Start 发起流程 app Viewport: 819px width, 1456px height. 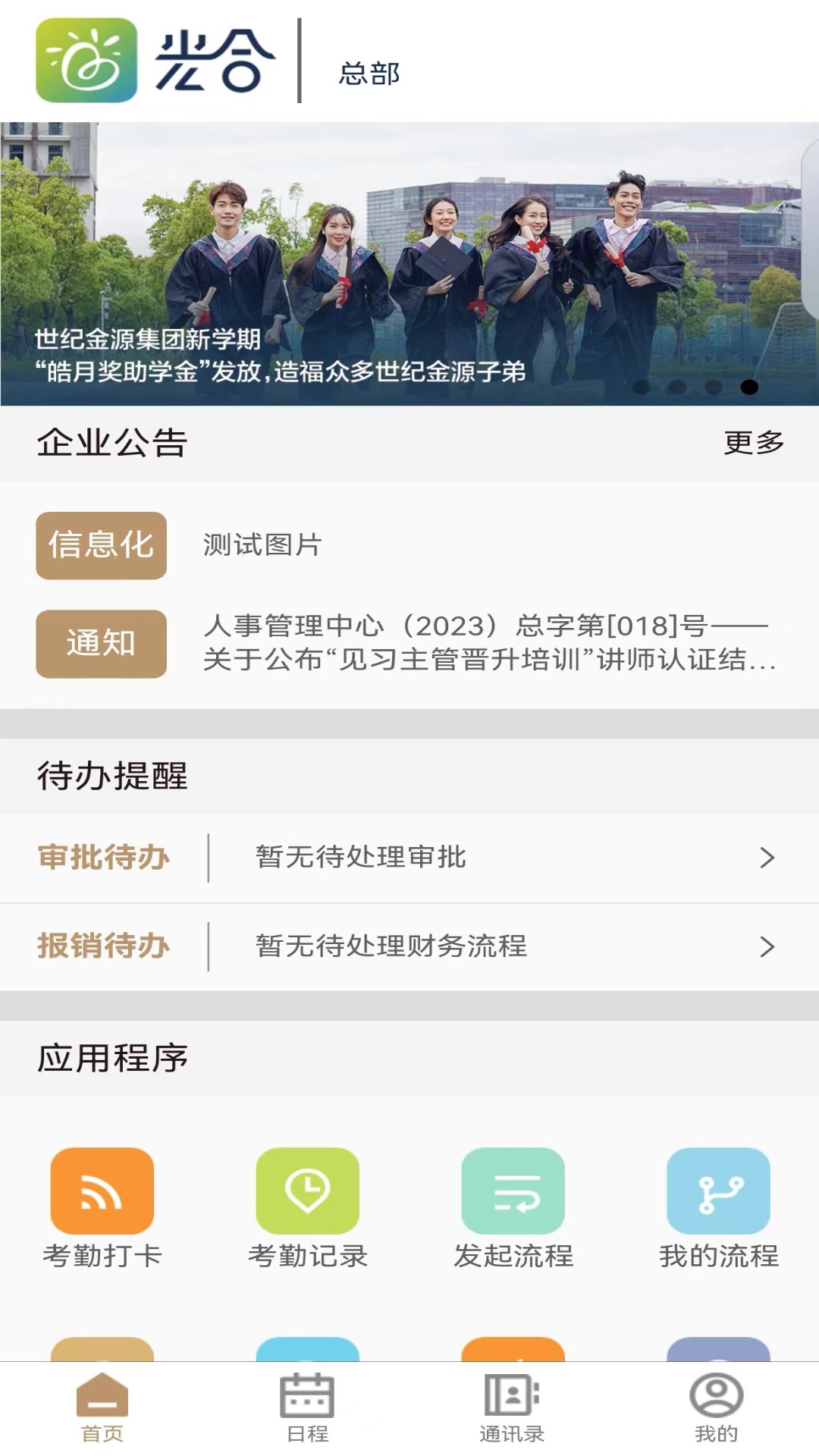pyautogui.click(x=513, y=1209)
